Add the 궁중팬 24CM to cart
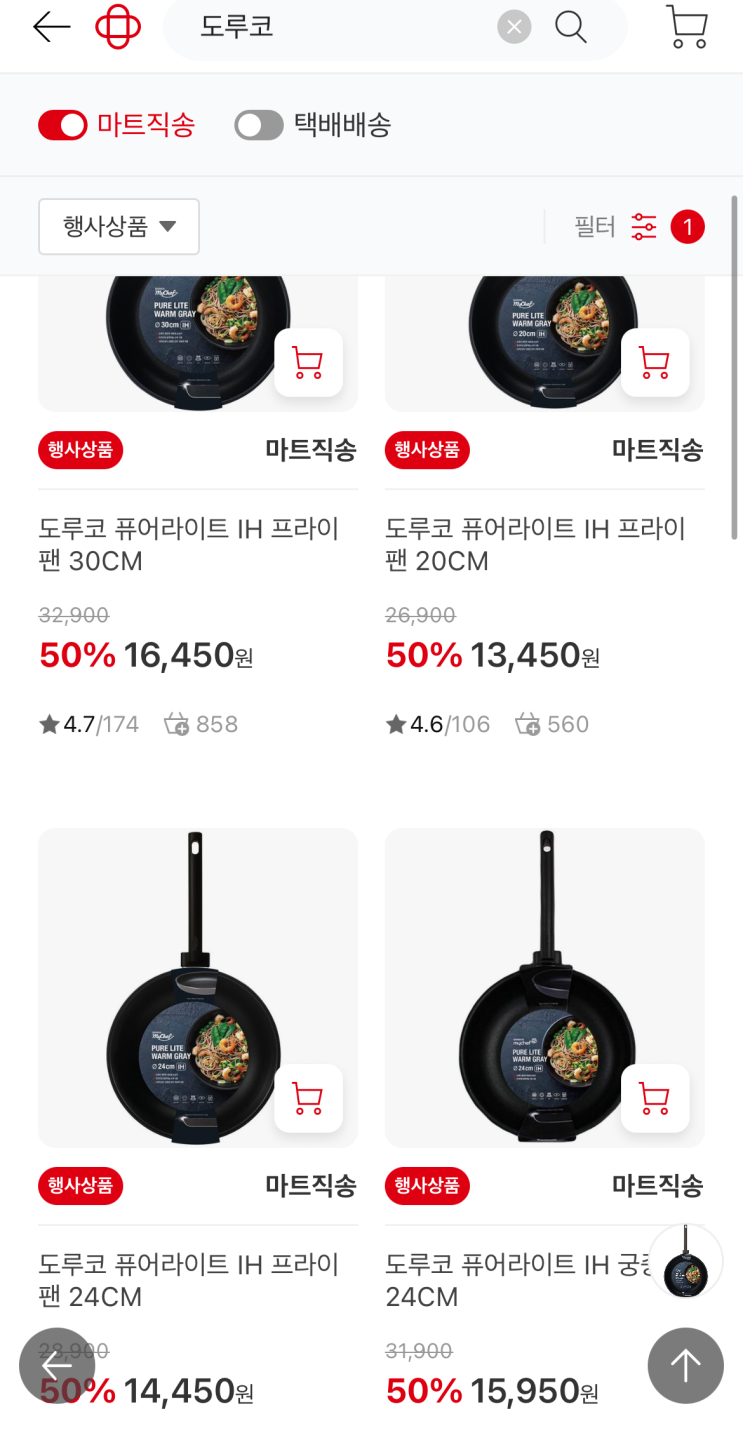 pyautogui.click(x=655, y=1098)
